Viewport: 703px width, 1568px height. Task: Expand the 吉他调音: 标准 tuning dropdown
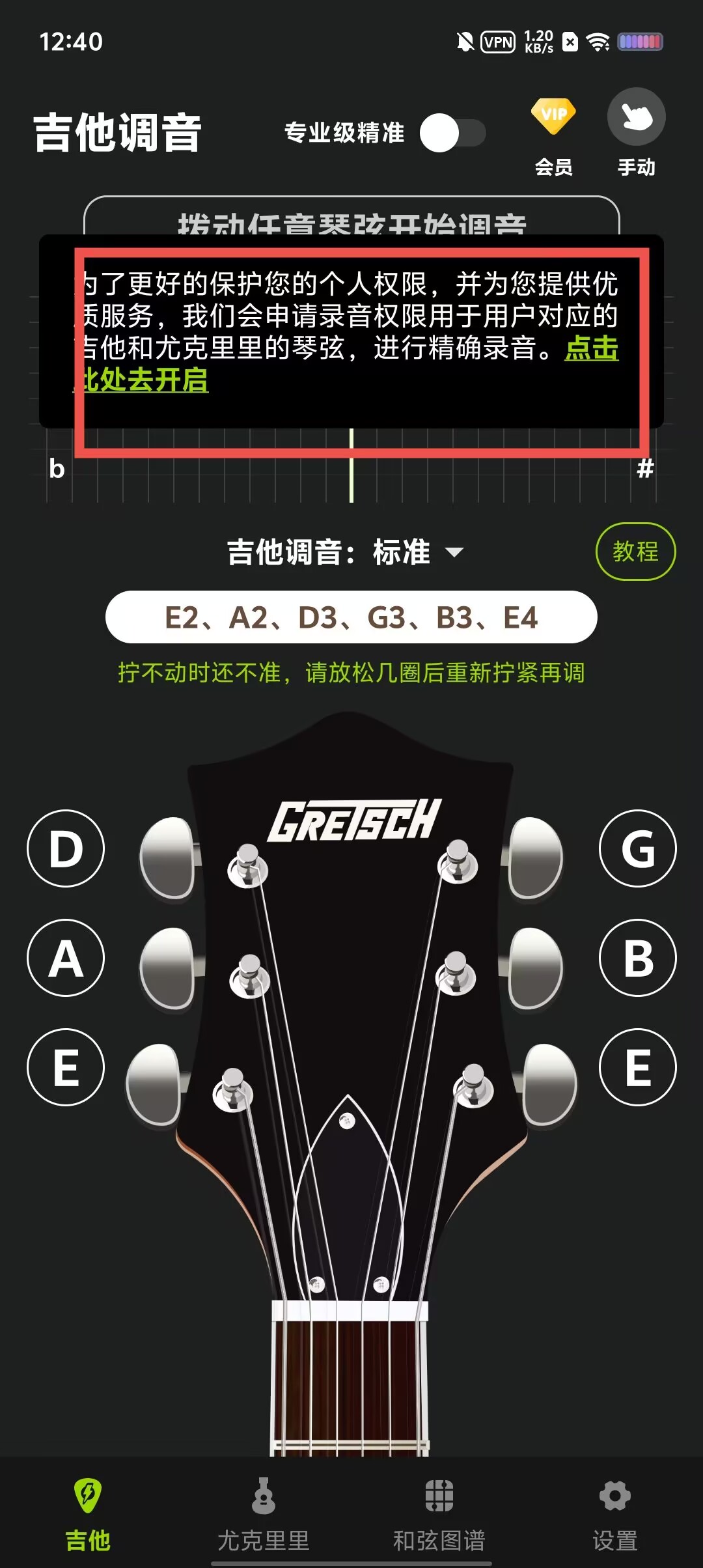tap(345, 552)
